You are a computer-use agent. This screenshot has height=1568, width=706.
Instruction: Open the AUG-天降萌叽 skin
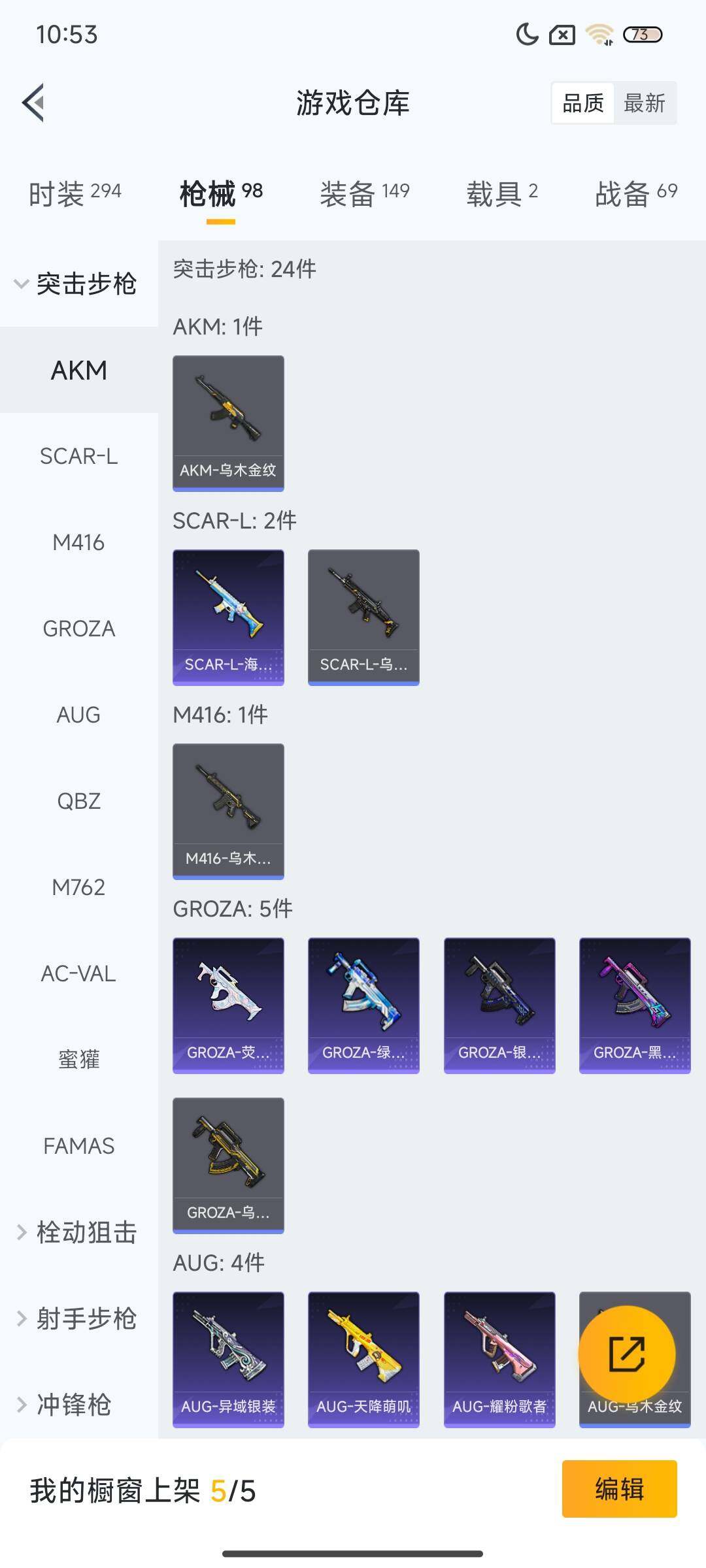(363, 1359)
